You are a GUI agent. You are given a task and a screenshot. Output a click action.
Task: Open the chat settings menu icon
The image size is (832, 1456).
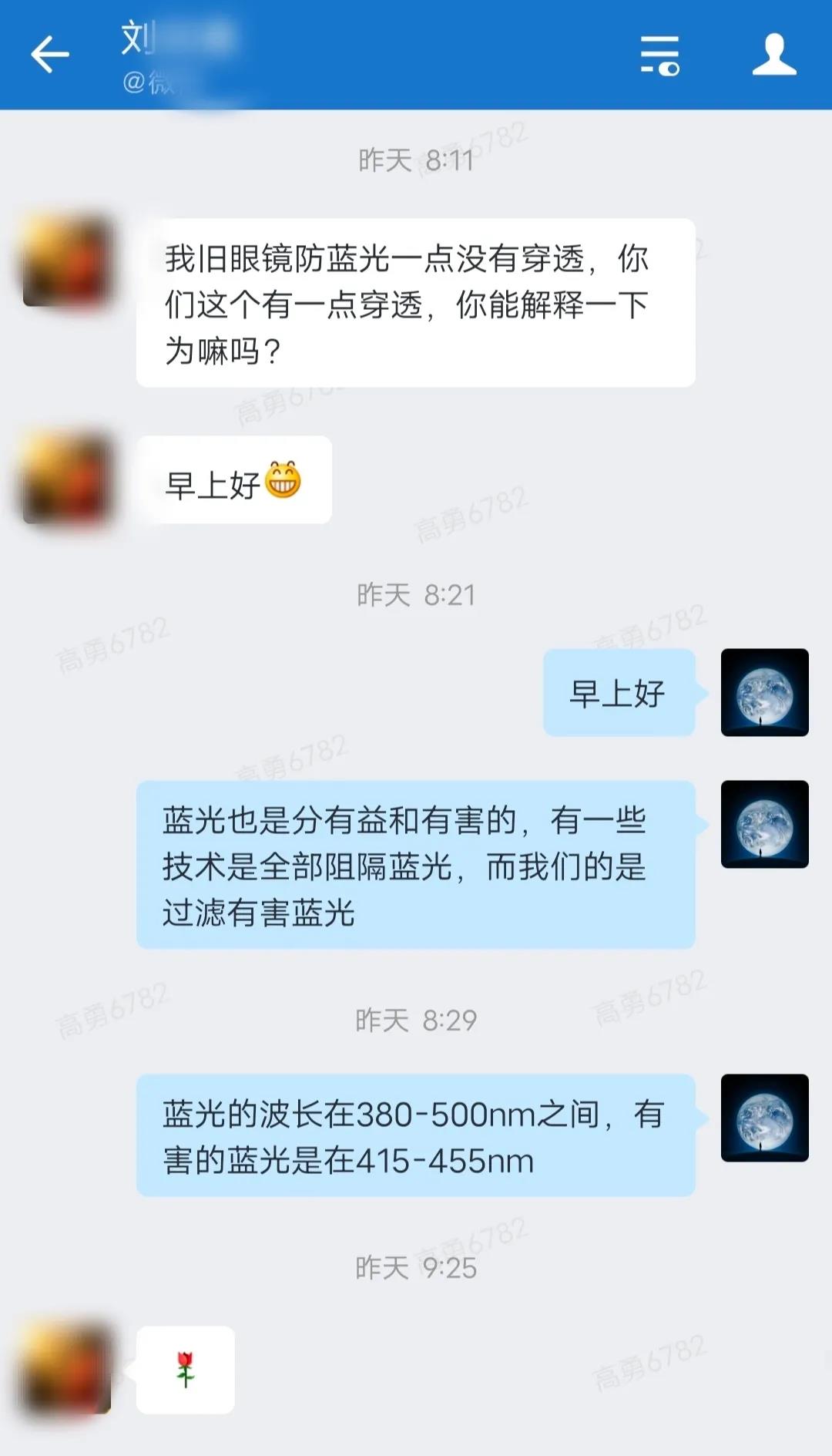point(659,55)
